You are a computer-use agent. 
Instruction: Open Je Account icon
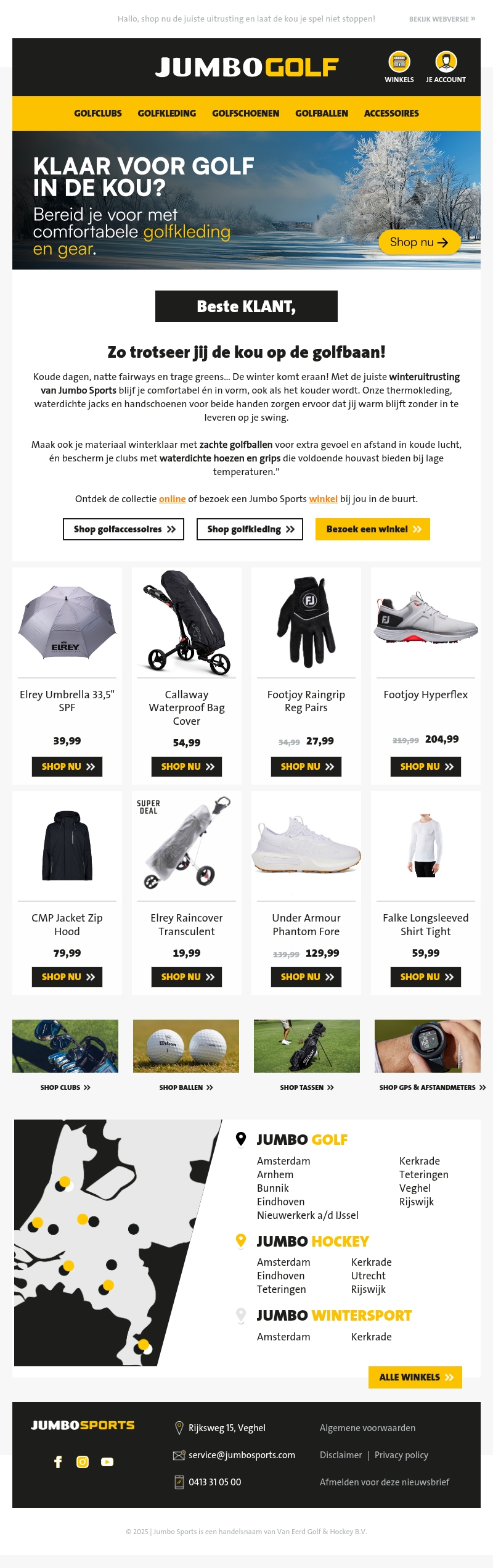(446, 62)
